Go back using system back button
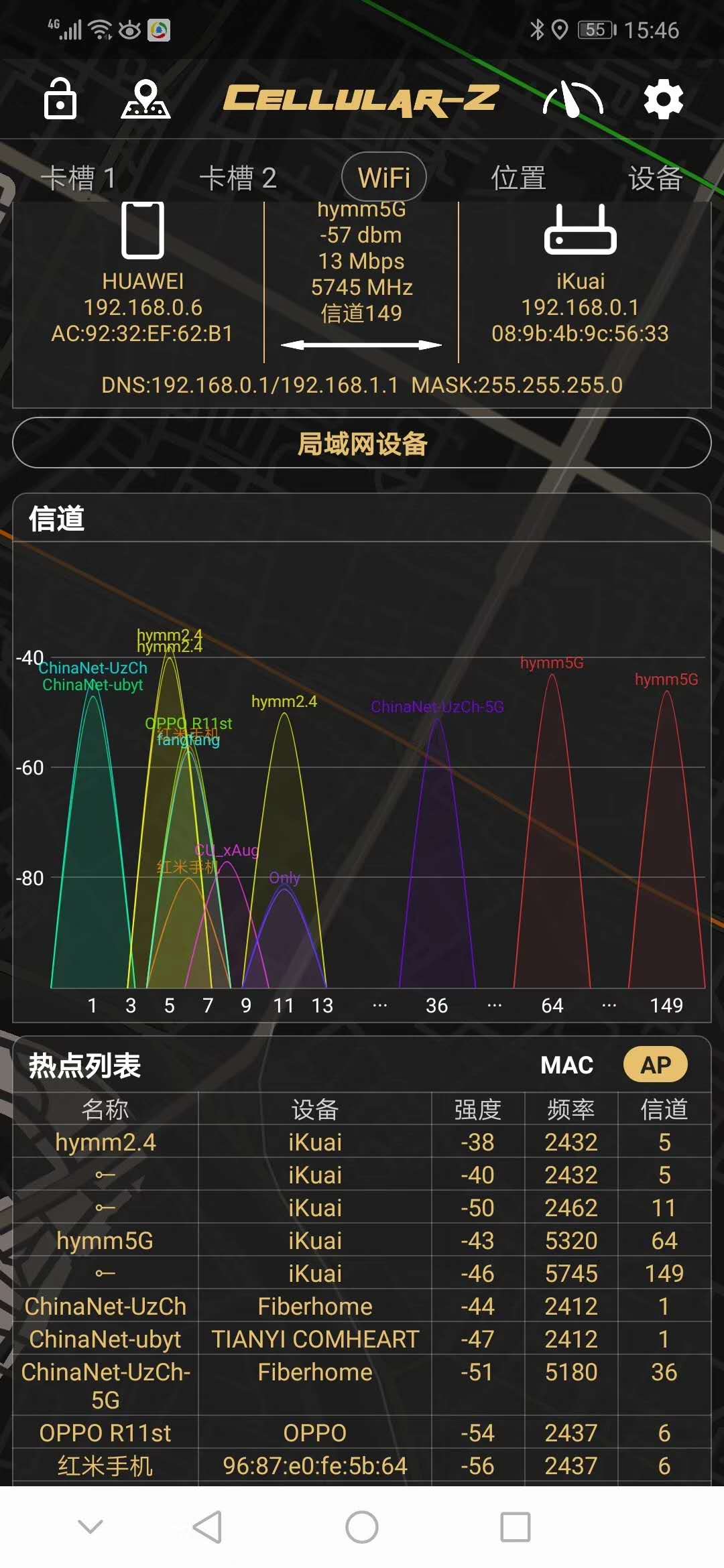Viewport: 724px width, 1568px height. click(207, 1527)
